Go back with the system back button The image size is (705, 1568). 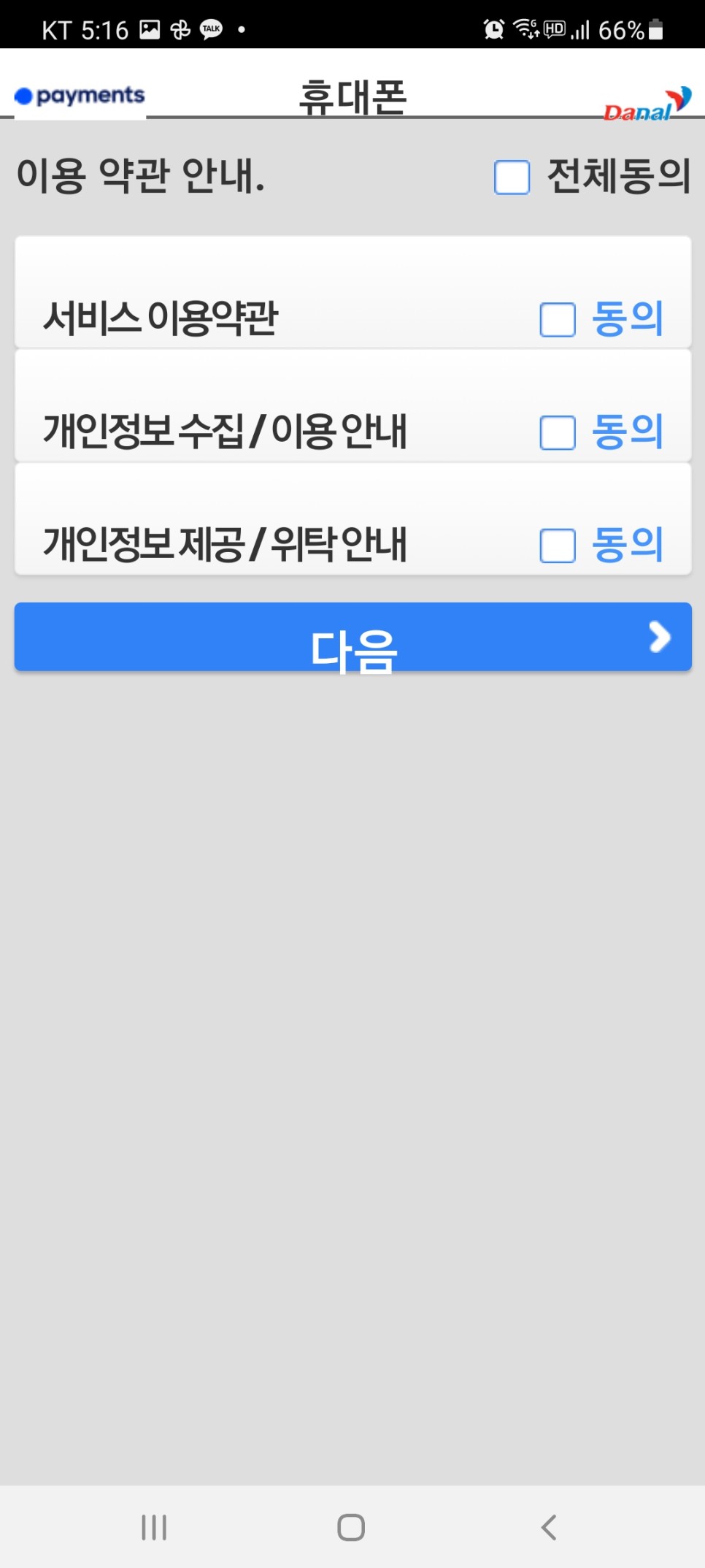coord(549,1526)
